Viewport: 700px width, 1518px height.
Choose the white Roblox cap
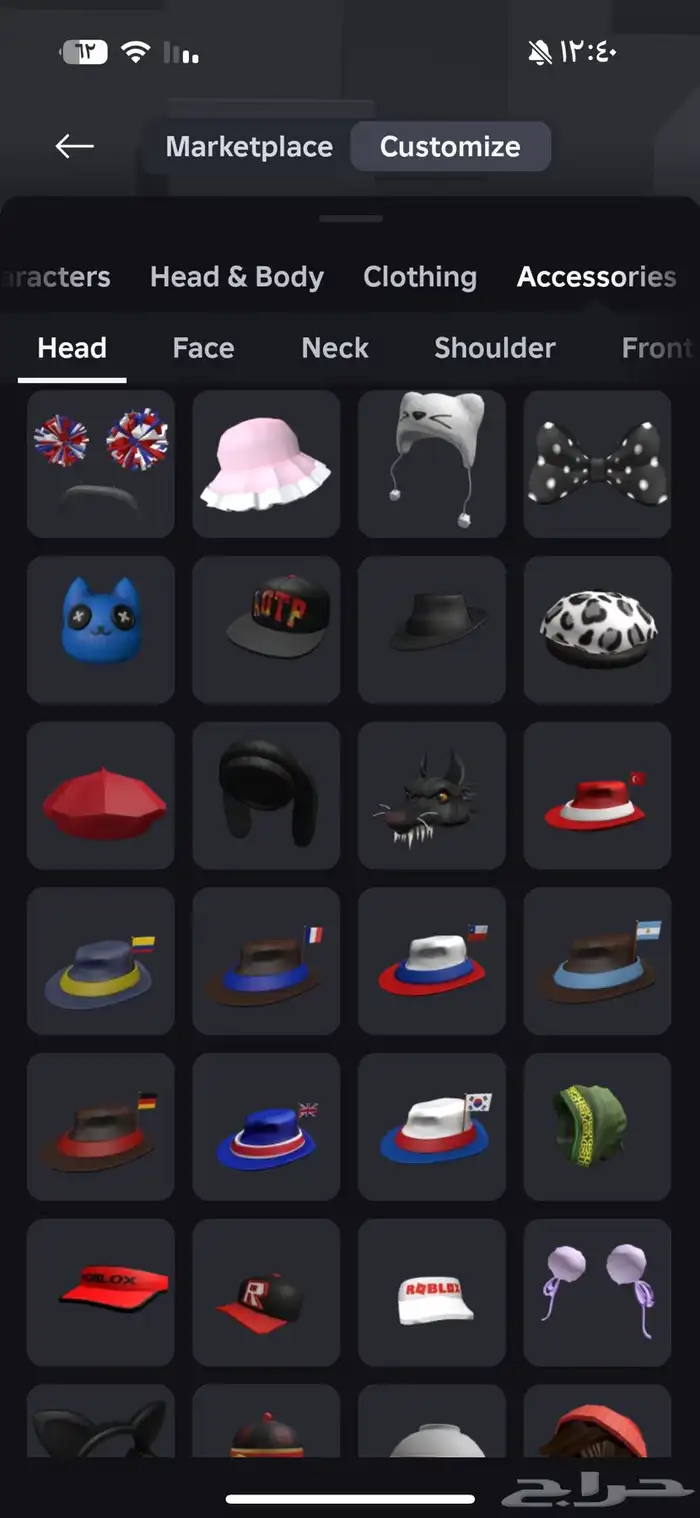pyautogui.click(x=432, y=1292)
